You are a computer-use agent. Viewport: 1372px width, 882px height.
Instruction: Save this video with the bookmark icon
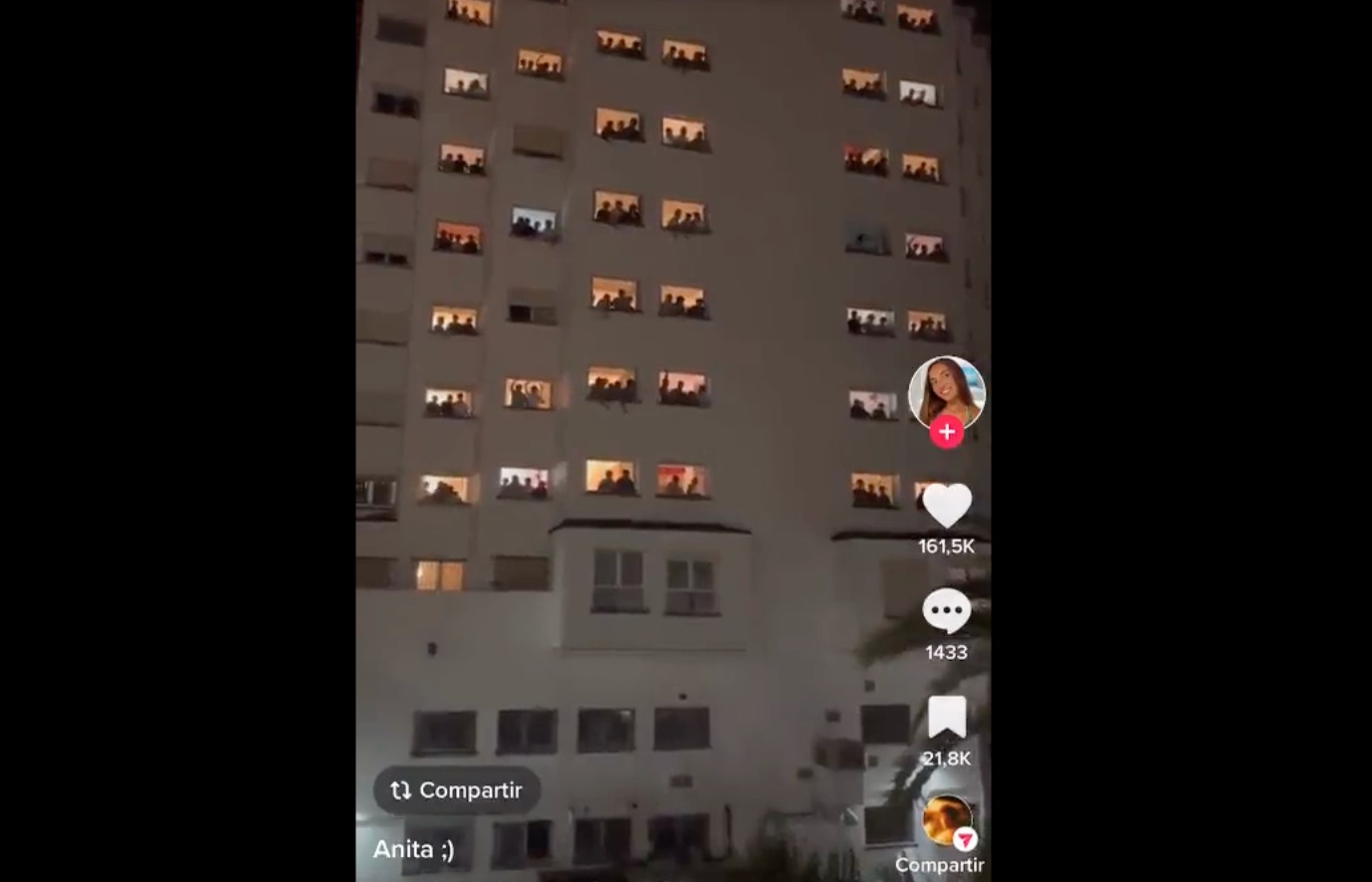point(946,718)
